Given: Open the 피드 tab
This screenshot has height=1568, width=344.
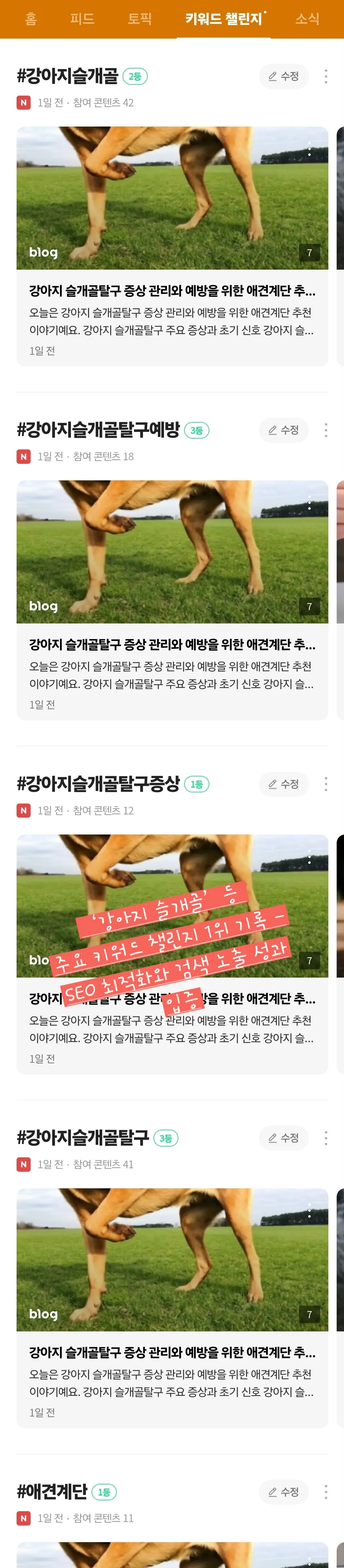Looking at the screenshot, I should coord(82,19).
